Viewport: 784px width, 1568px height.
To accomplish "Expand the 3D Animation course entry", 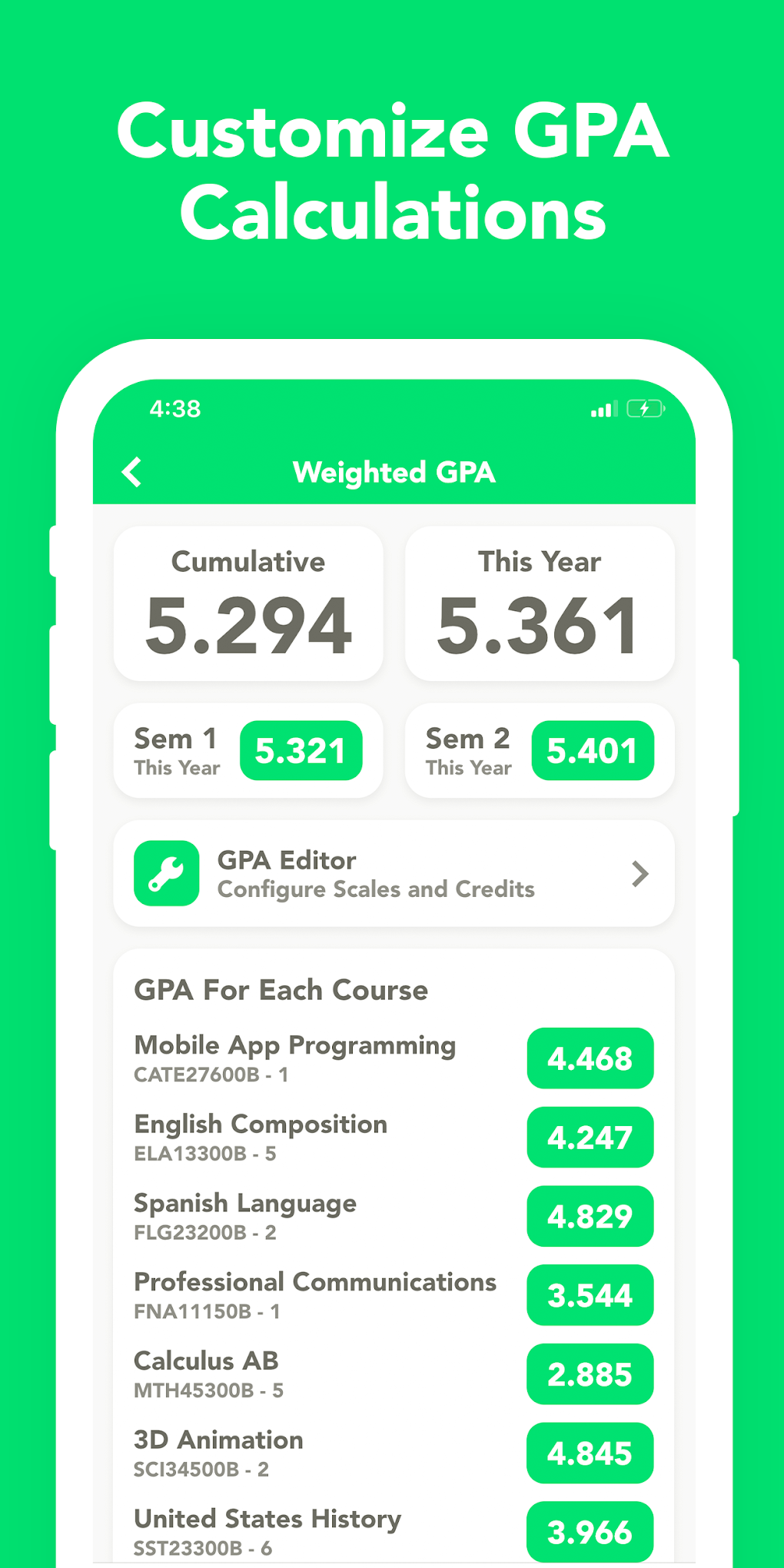I will point(218,1440).
